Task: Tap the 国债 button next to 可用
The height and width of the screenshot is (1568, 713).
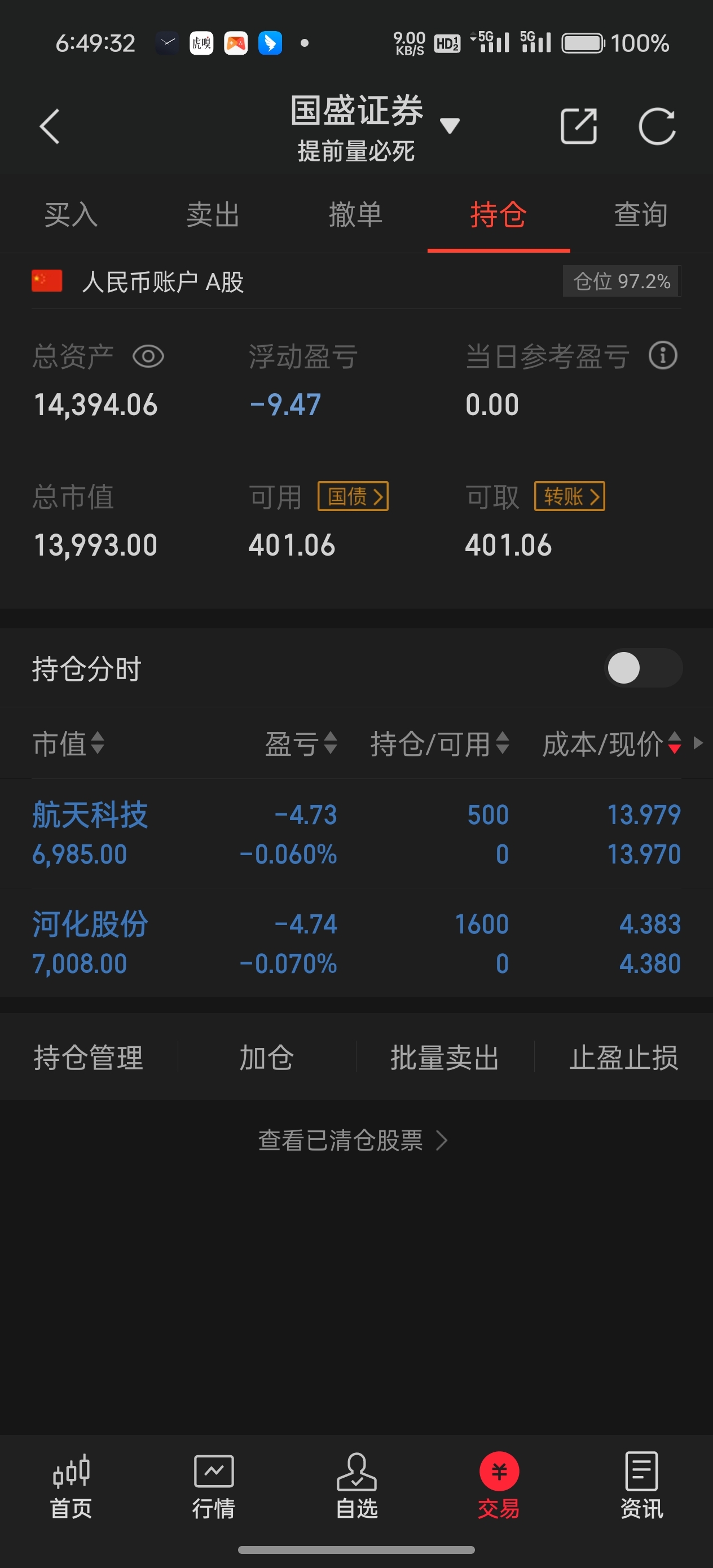Action: (x=353, y=497)
